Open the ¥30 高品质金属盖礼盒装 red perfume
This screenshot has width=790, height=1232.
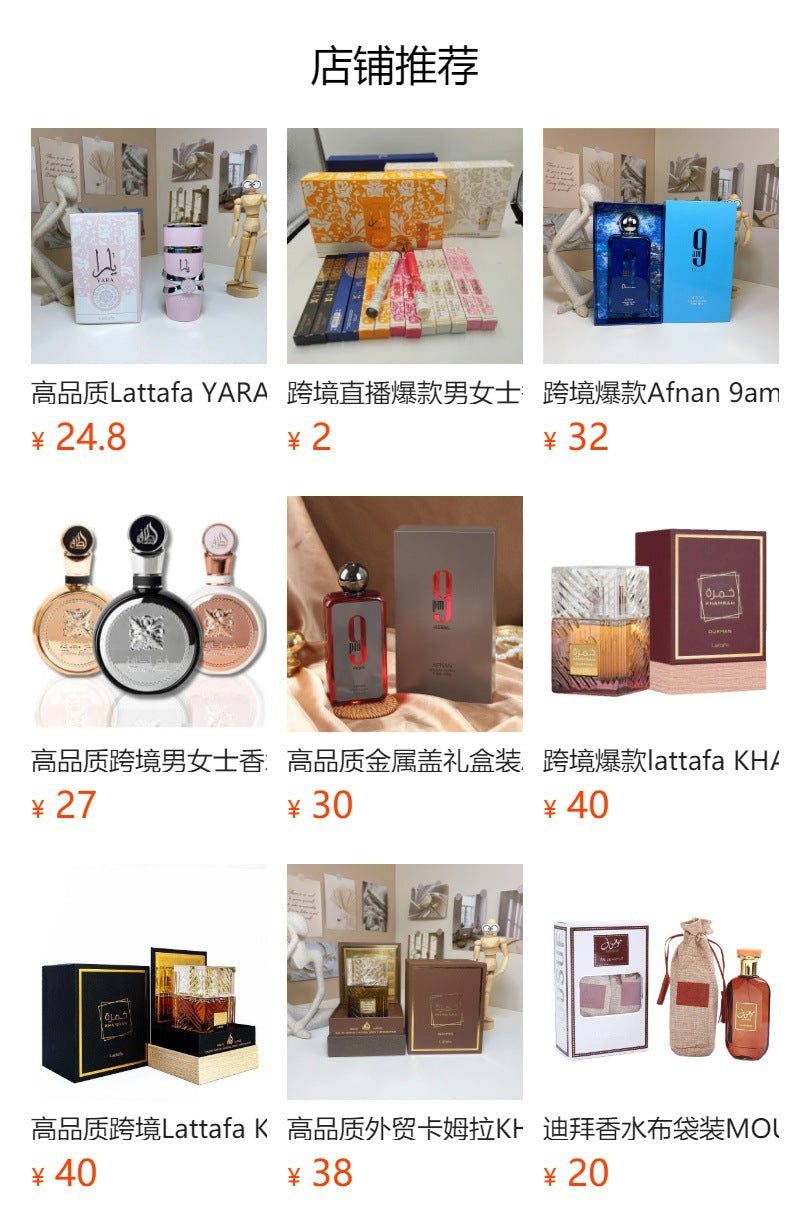pos(405,614)
